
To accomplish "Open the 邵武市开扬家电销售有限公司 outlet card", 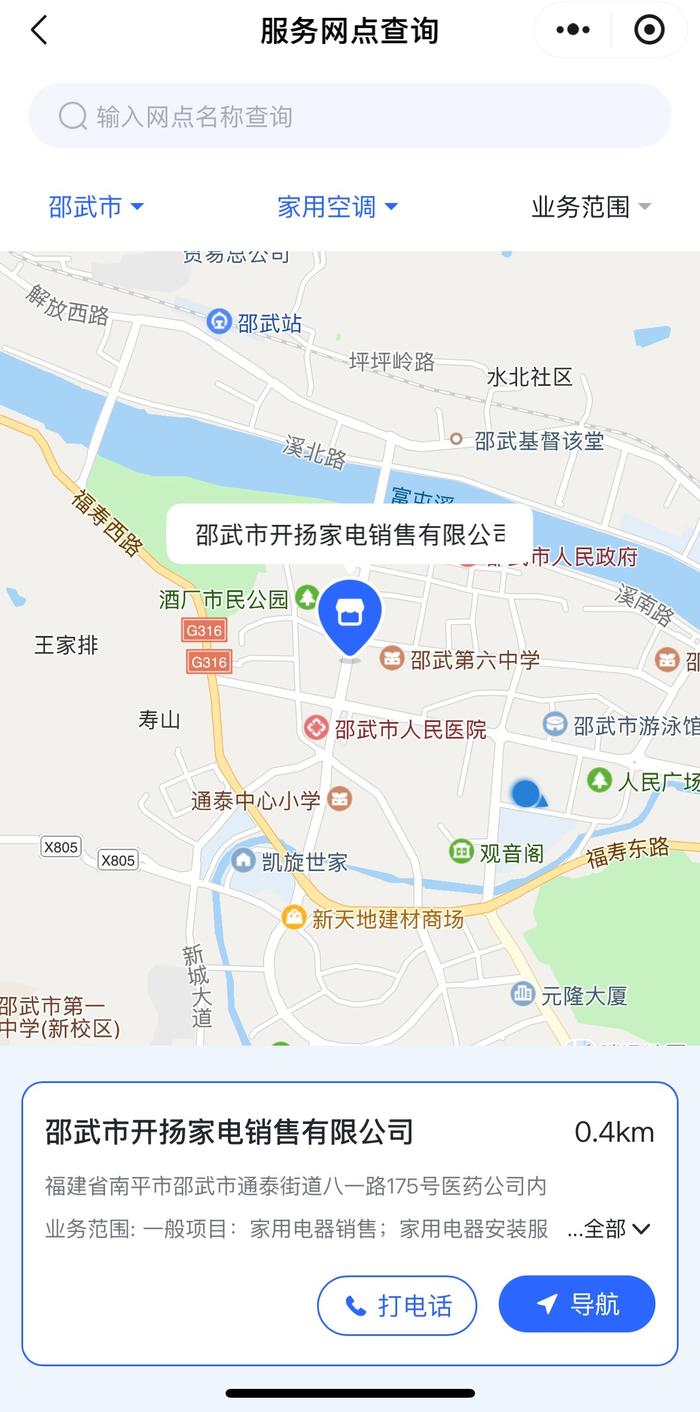I will pyautogui.click(x=350, y=1223).
